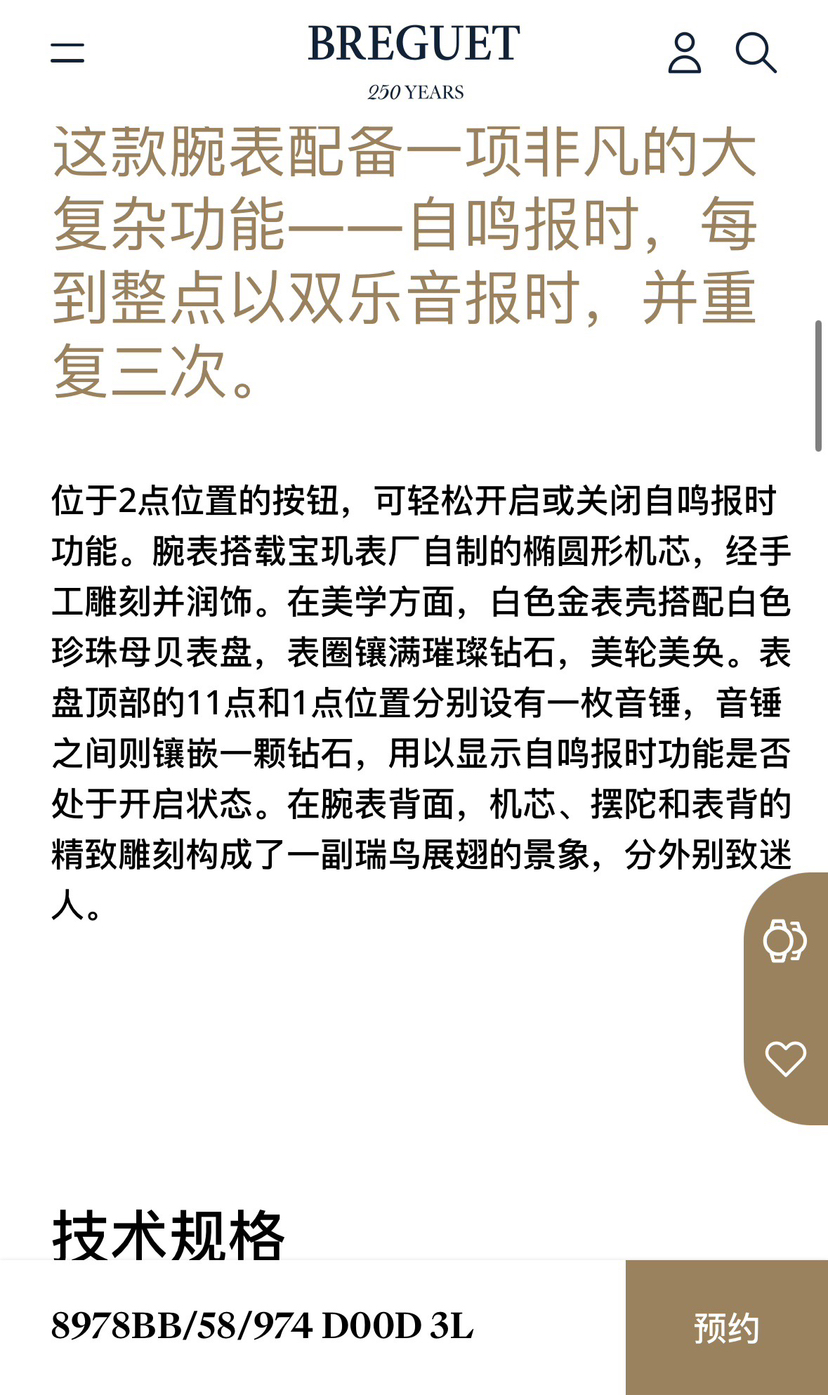Open the hamburger menu
This screenshot has height=1395, width=828.
(x=67, y=52)
